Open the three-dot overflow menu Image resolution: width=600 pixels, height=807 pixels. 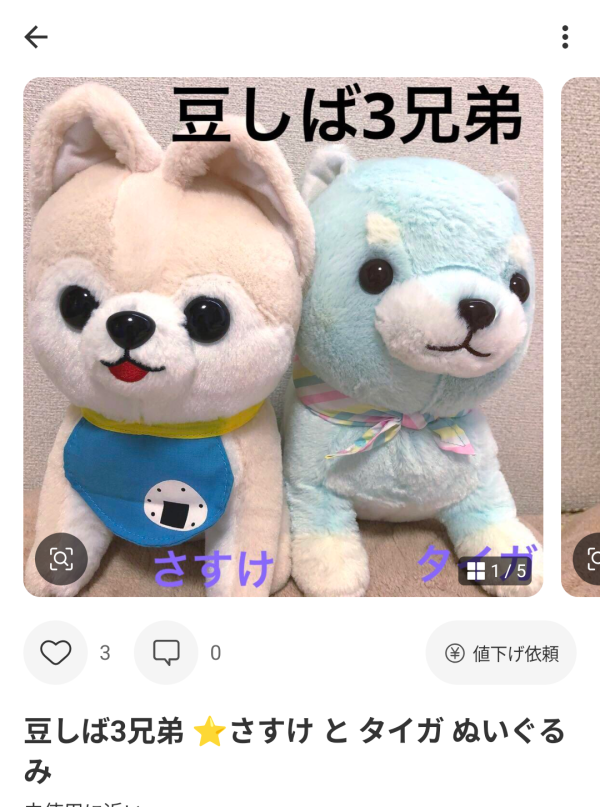coord(565,38)
